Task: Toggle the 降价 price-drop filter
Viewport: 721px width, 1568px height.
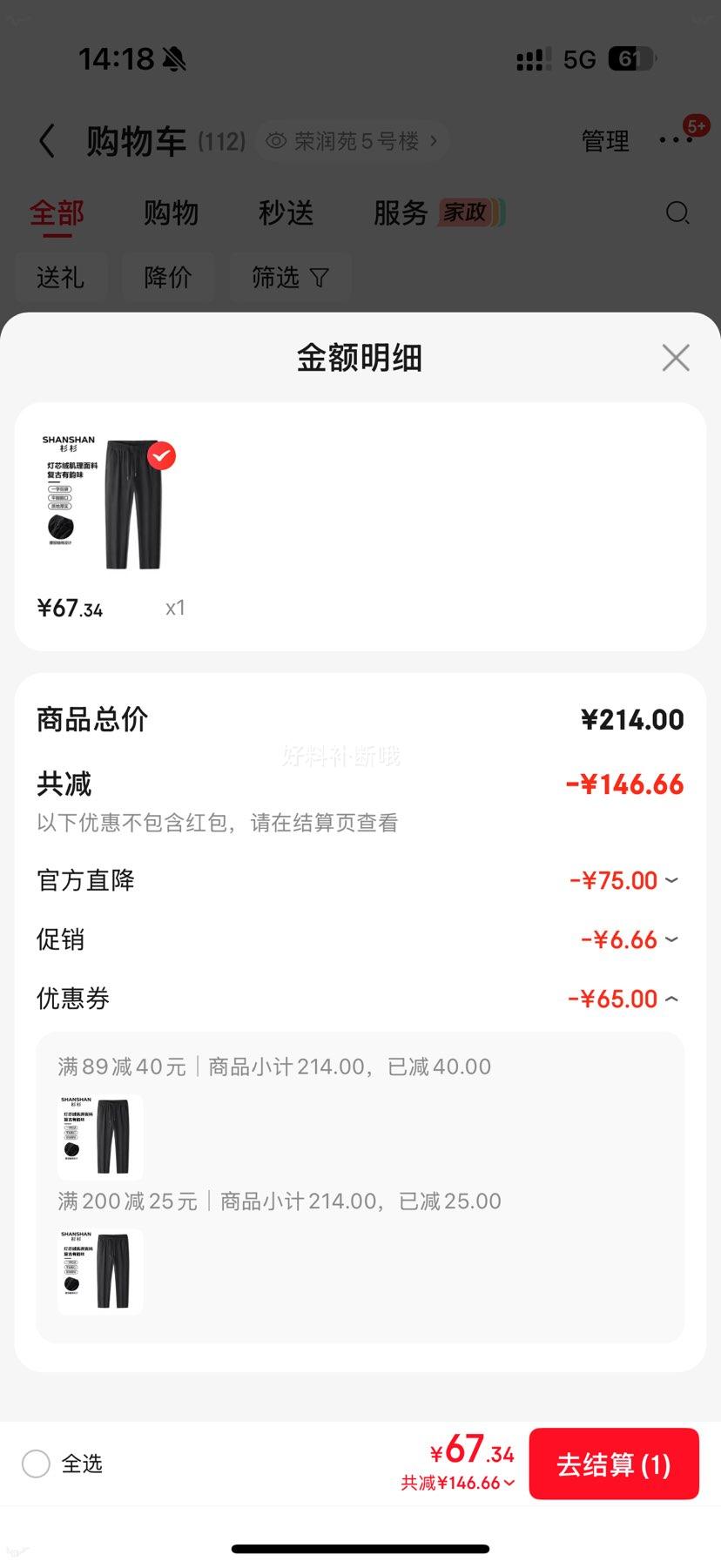Action: click(168, 277)
